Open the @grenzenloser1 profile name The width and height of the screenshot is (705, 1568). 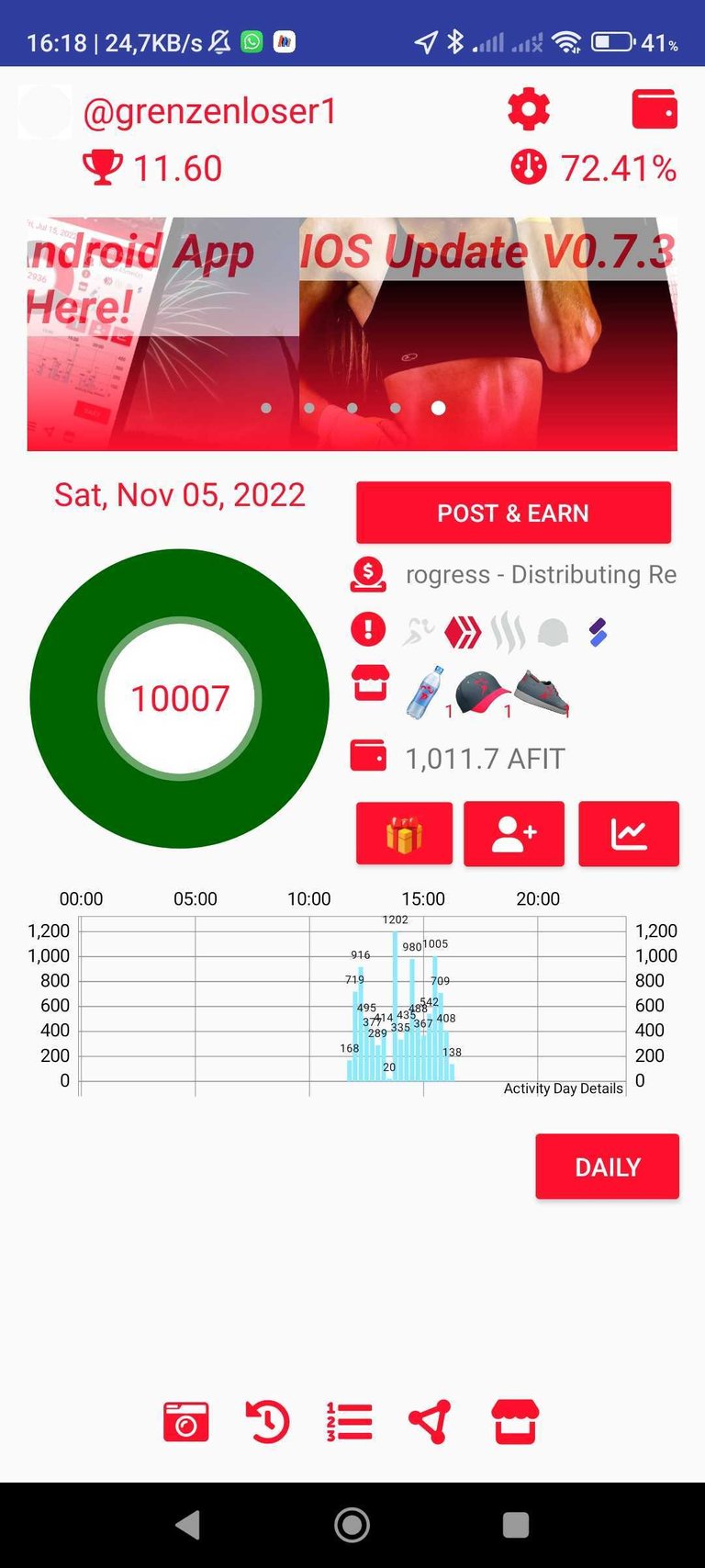[210, 111]
